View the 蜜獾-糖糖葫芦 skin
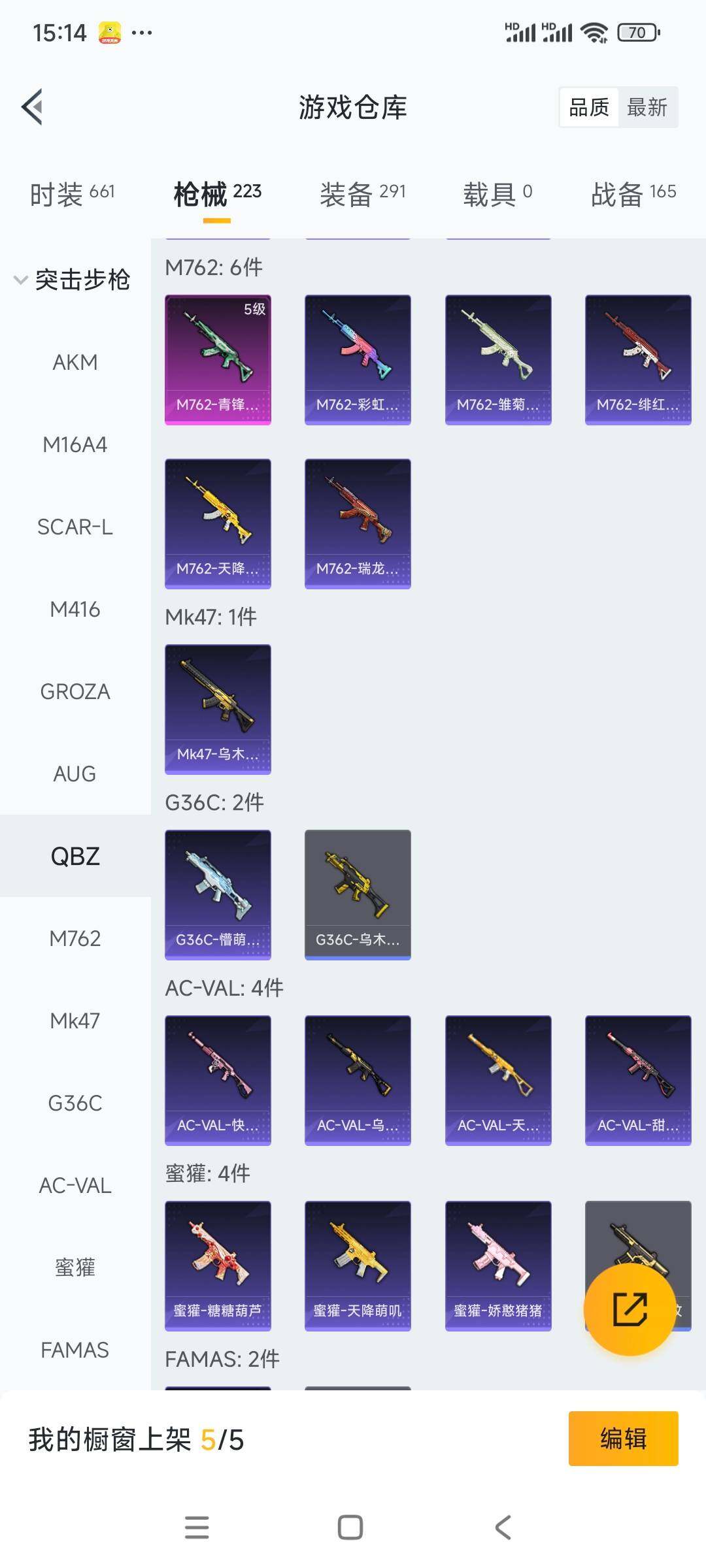The image size is (706, 1568). [x=218, y=1266]
